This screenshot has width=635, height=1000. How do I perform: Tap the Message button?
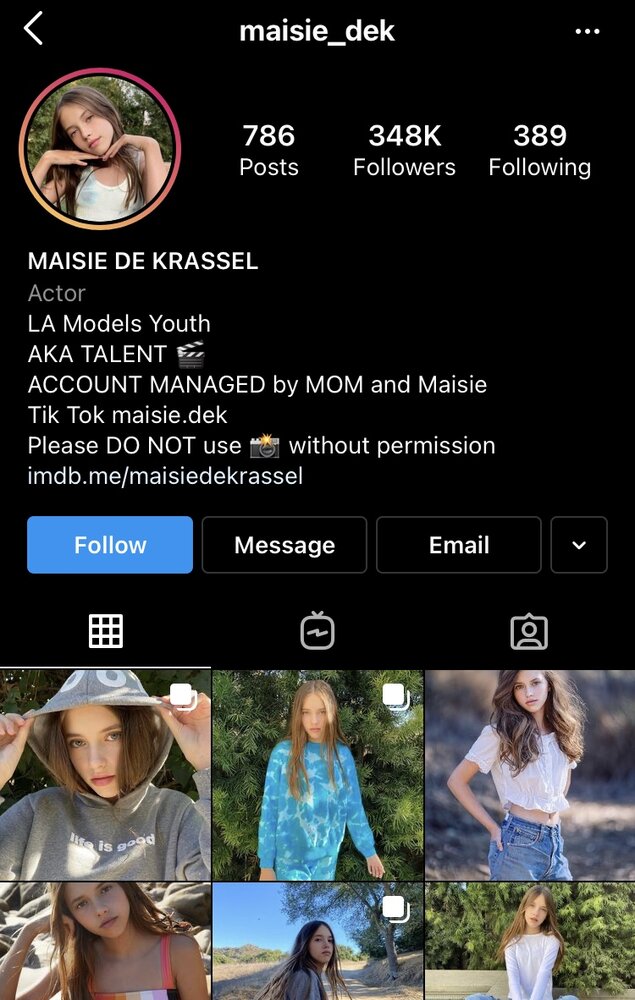(284, 545)
